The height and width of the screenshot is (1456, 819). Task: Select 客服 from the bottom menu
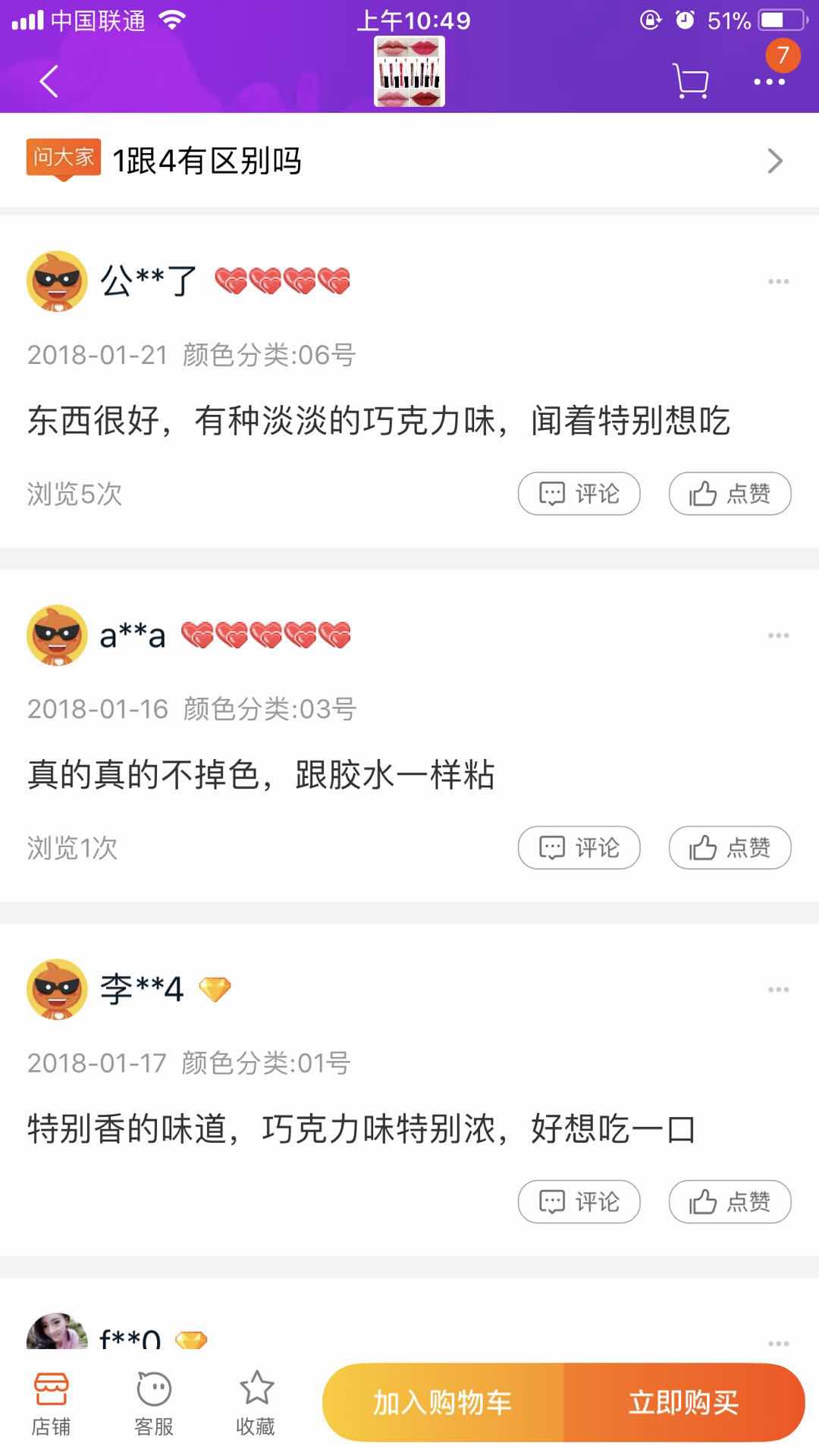[x=152, y=1401]
